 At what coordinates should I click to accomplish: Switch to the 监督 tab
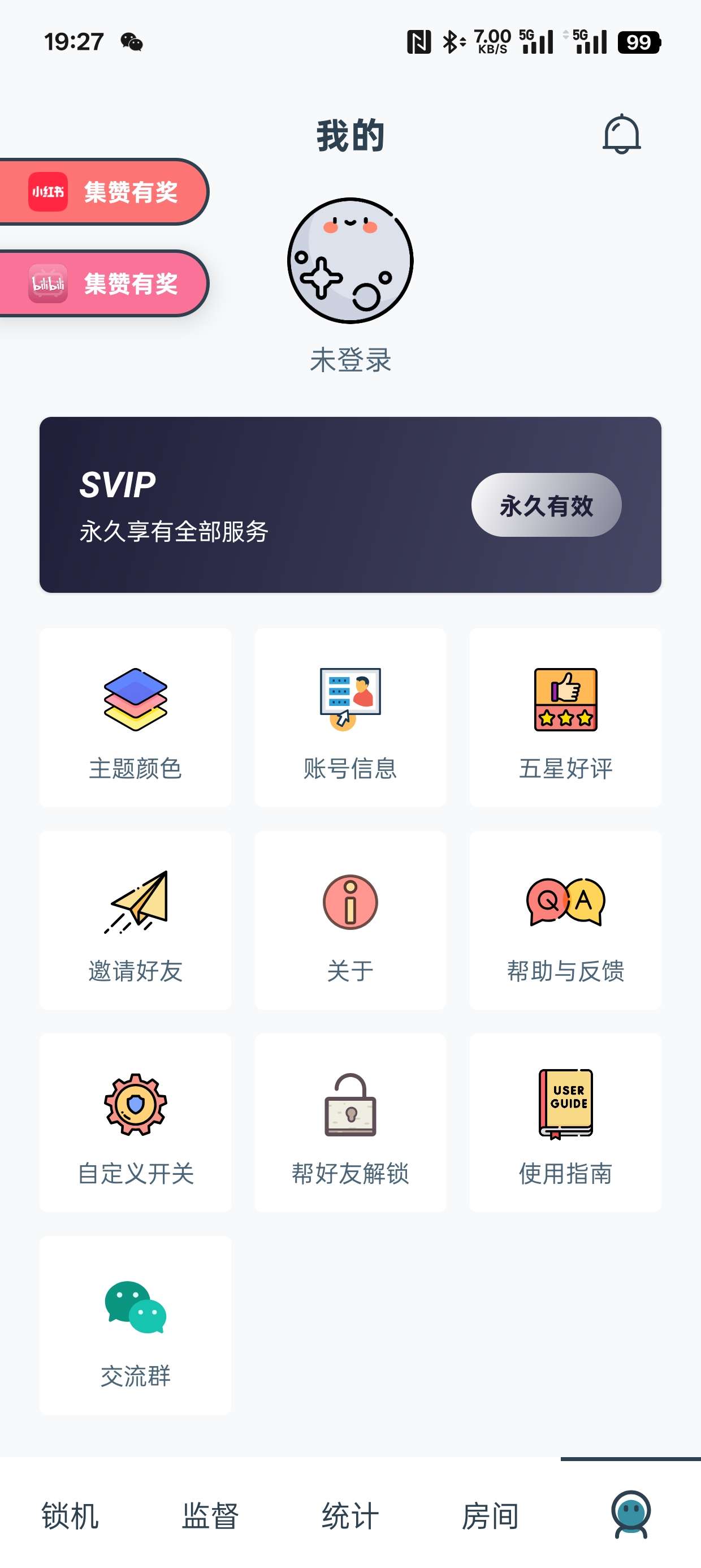pyautogui.click(x=210, y=1515)
